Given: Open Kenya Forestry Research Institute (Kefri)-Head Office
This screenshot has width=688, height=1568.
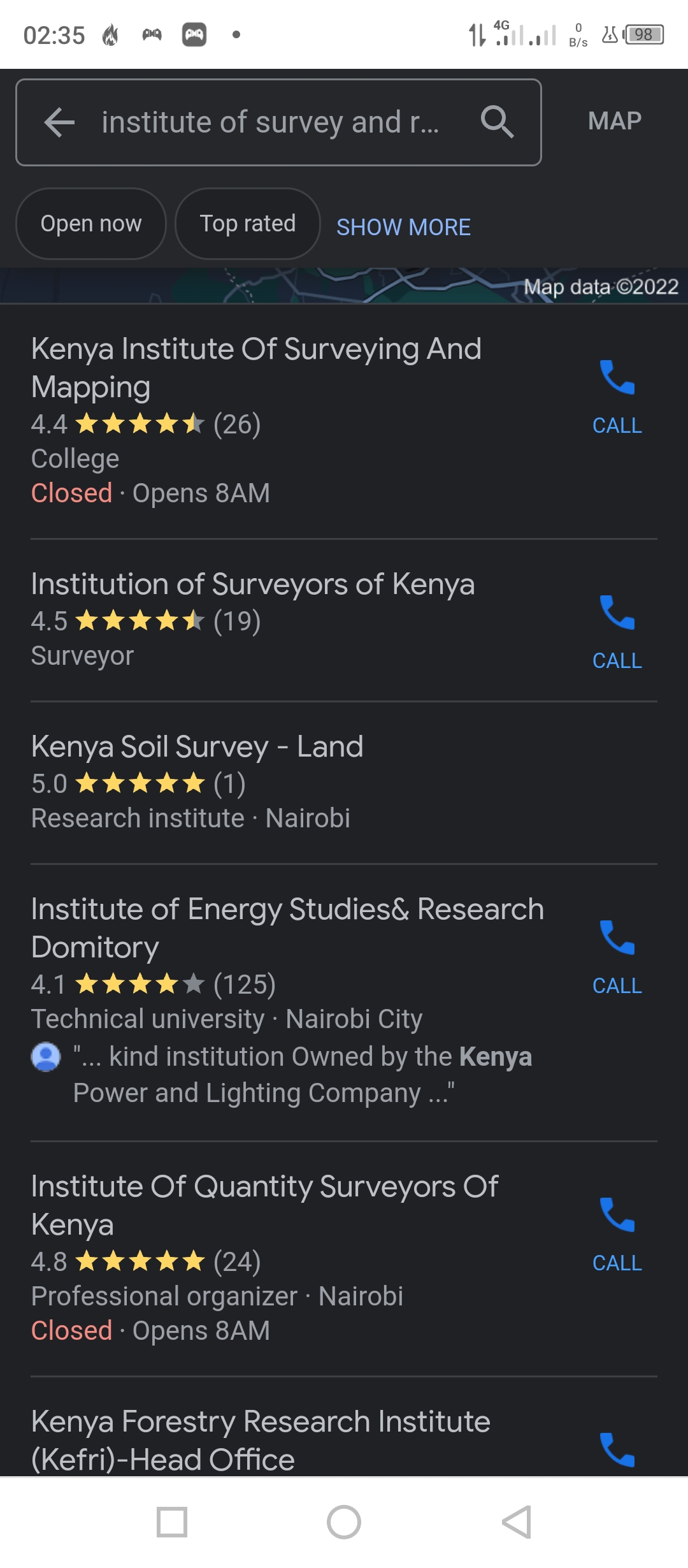Looking at the screenshot, I should tap(261, 1440).
